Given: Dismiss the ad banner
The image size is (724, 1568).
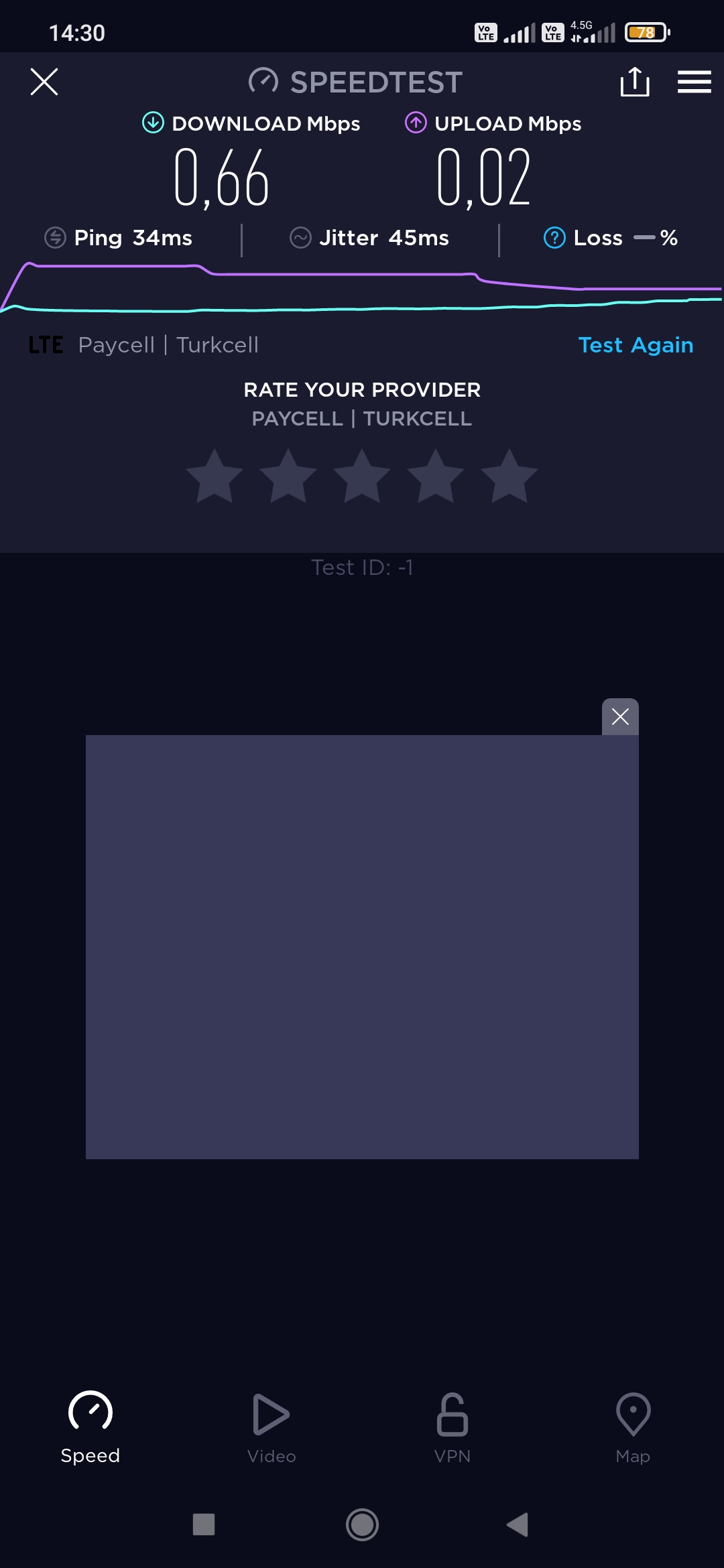Looking at the screenshot, I should point(620,717).
